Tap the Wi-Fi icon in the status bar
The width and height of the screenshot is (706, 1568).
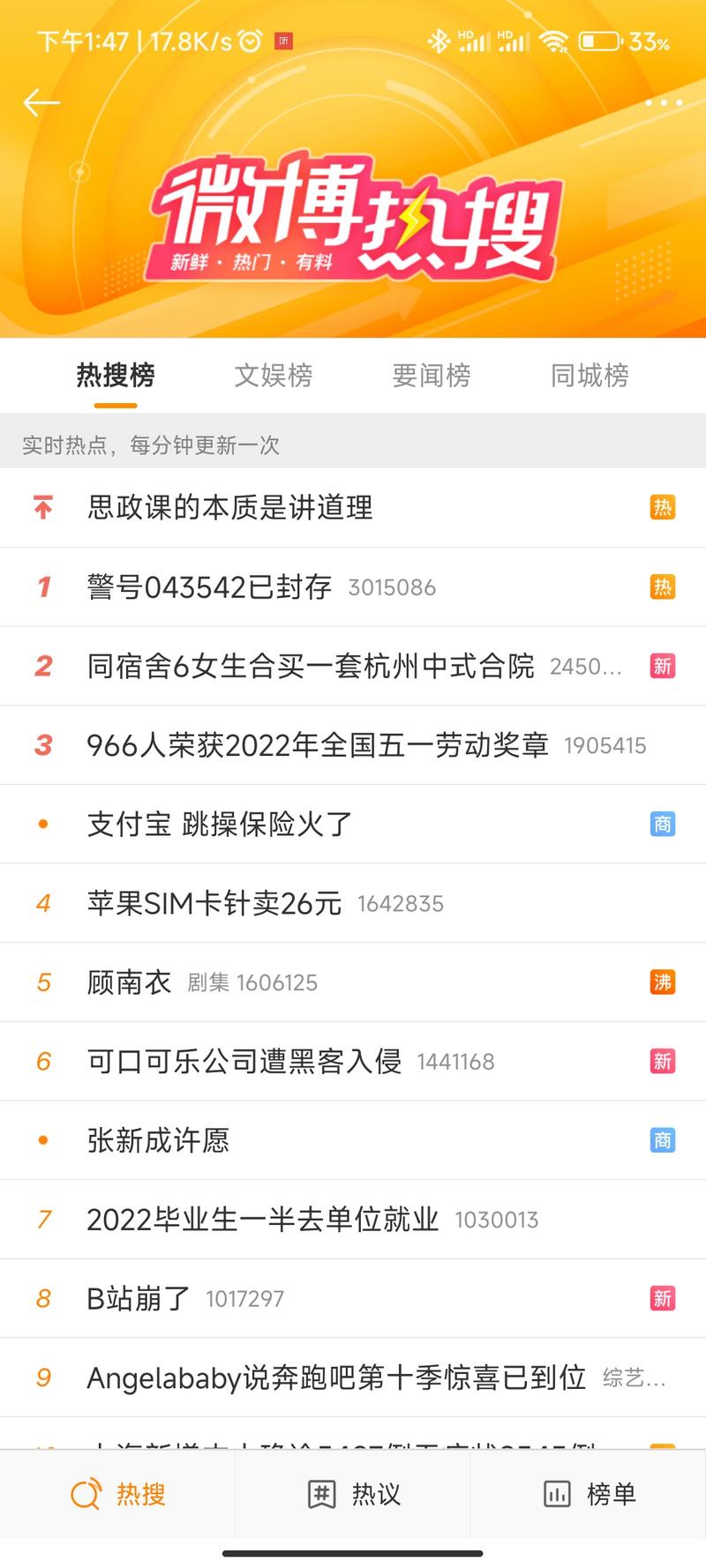click(x=554, y=39)
